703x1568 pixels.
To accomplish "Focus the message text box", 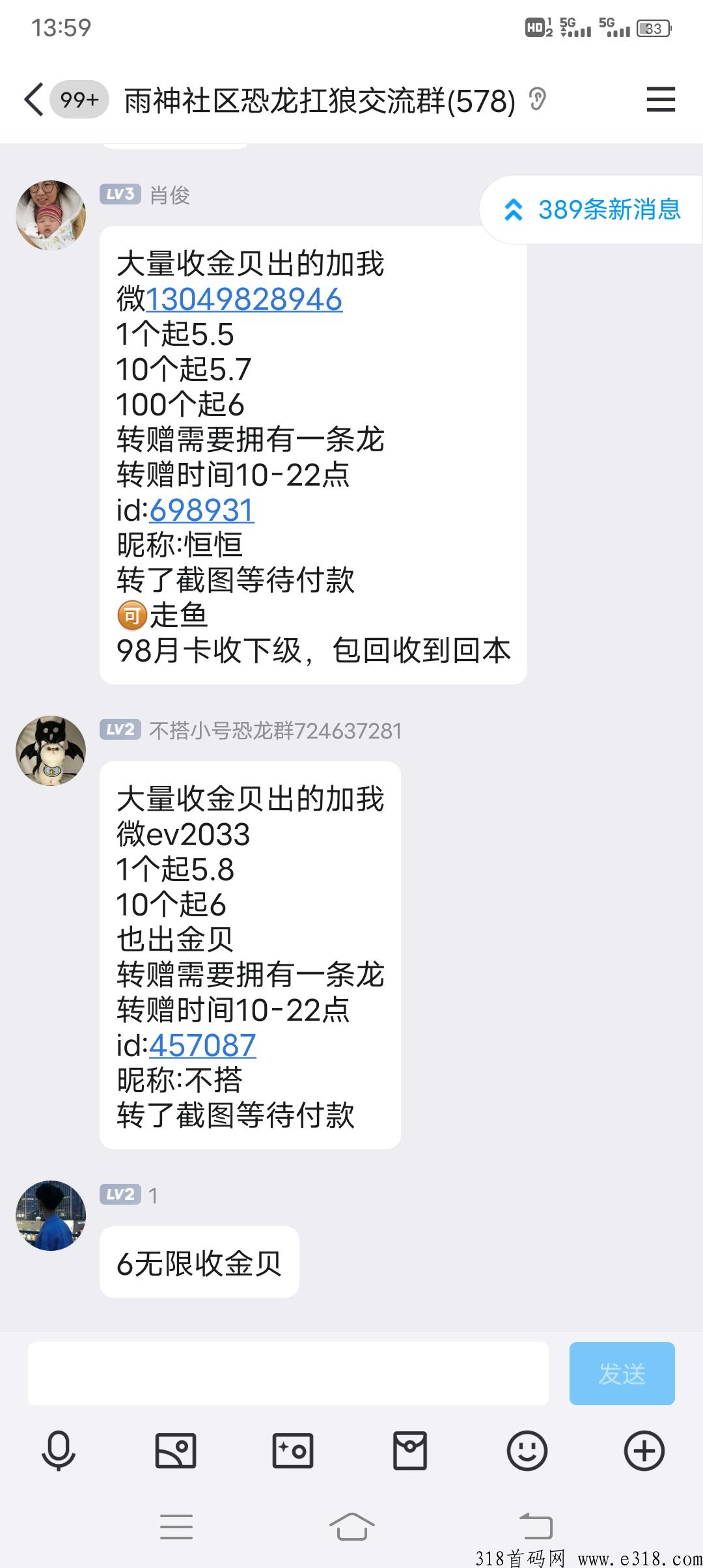I will coord(288,1373).
